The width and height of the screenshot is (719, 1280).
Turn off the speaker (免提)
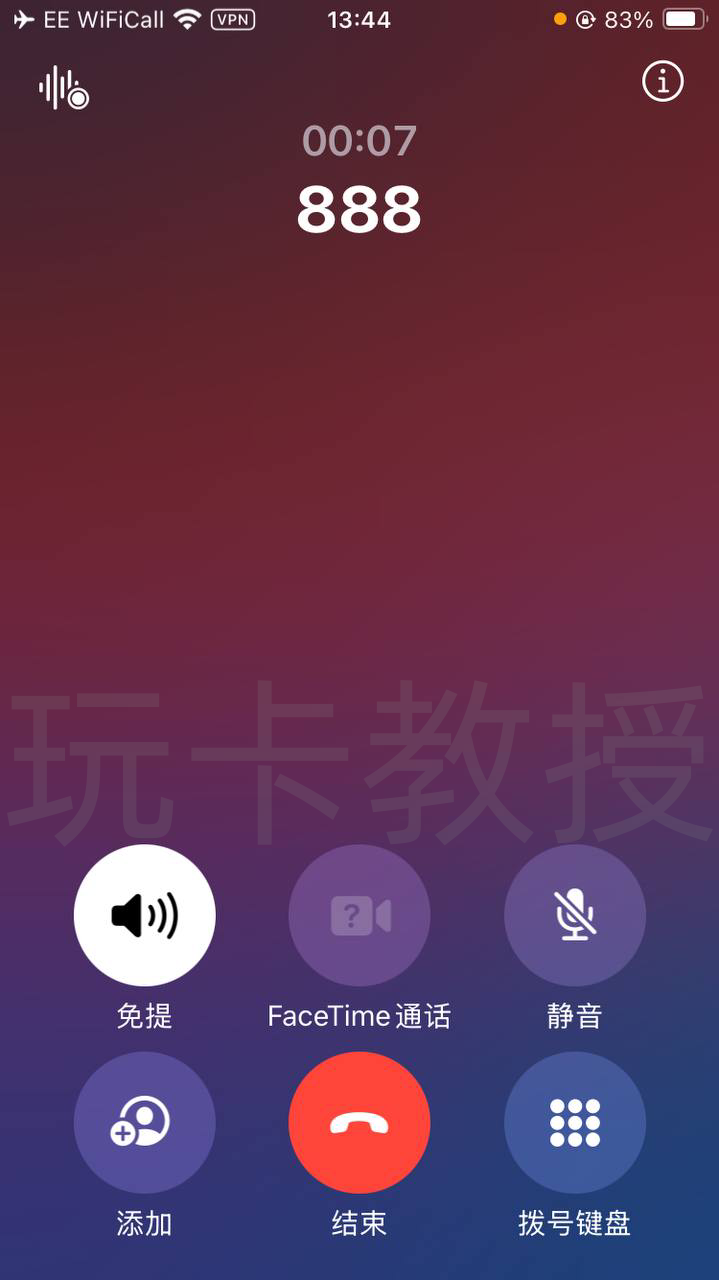click(x=144, y=915)
